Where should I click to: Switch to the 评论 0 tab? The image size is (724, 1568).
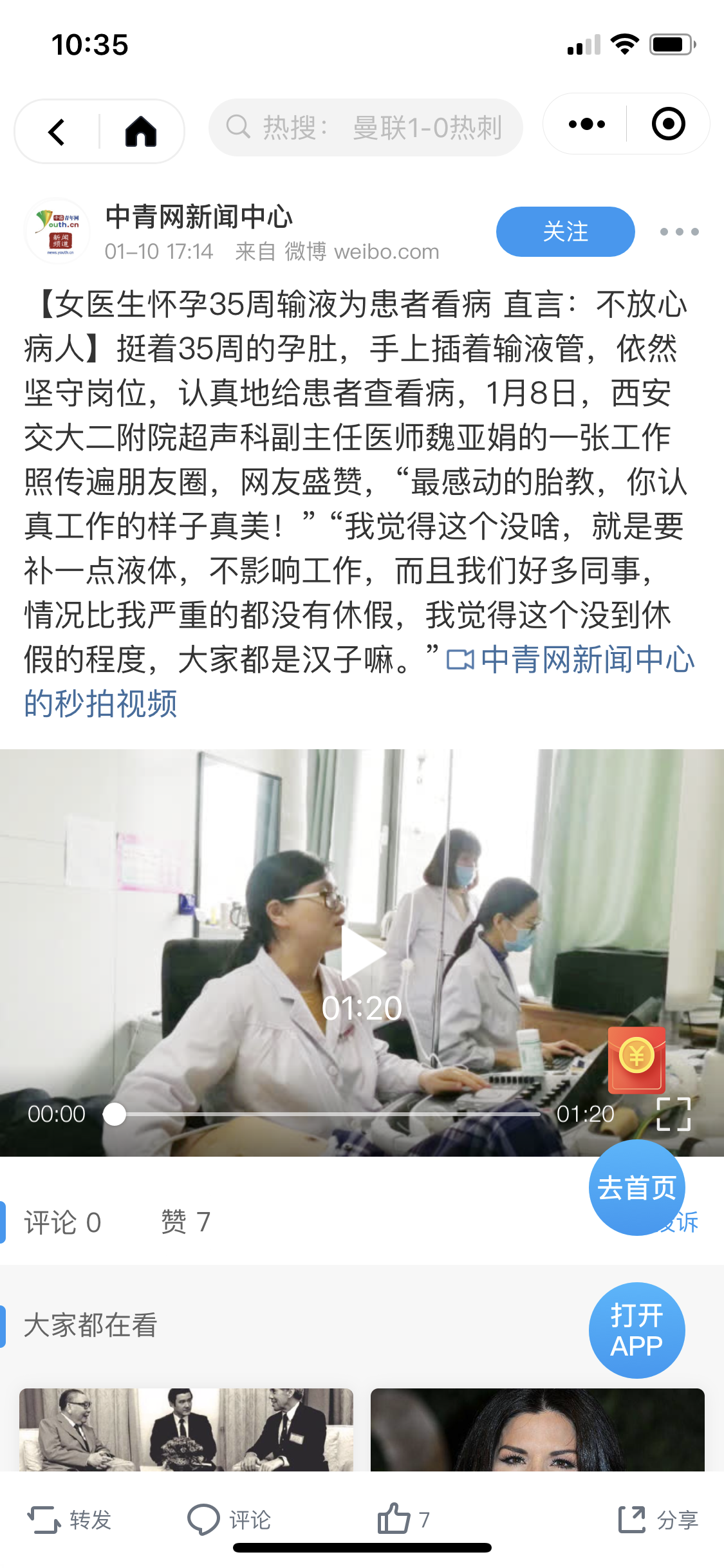(62, 1222)
